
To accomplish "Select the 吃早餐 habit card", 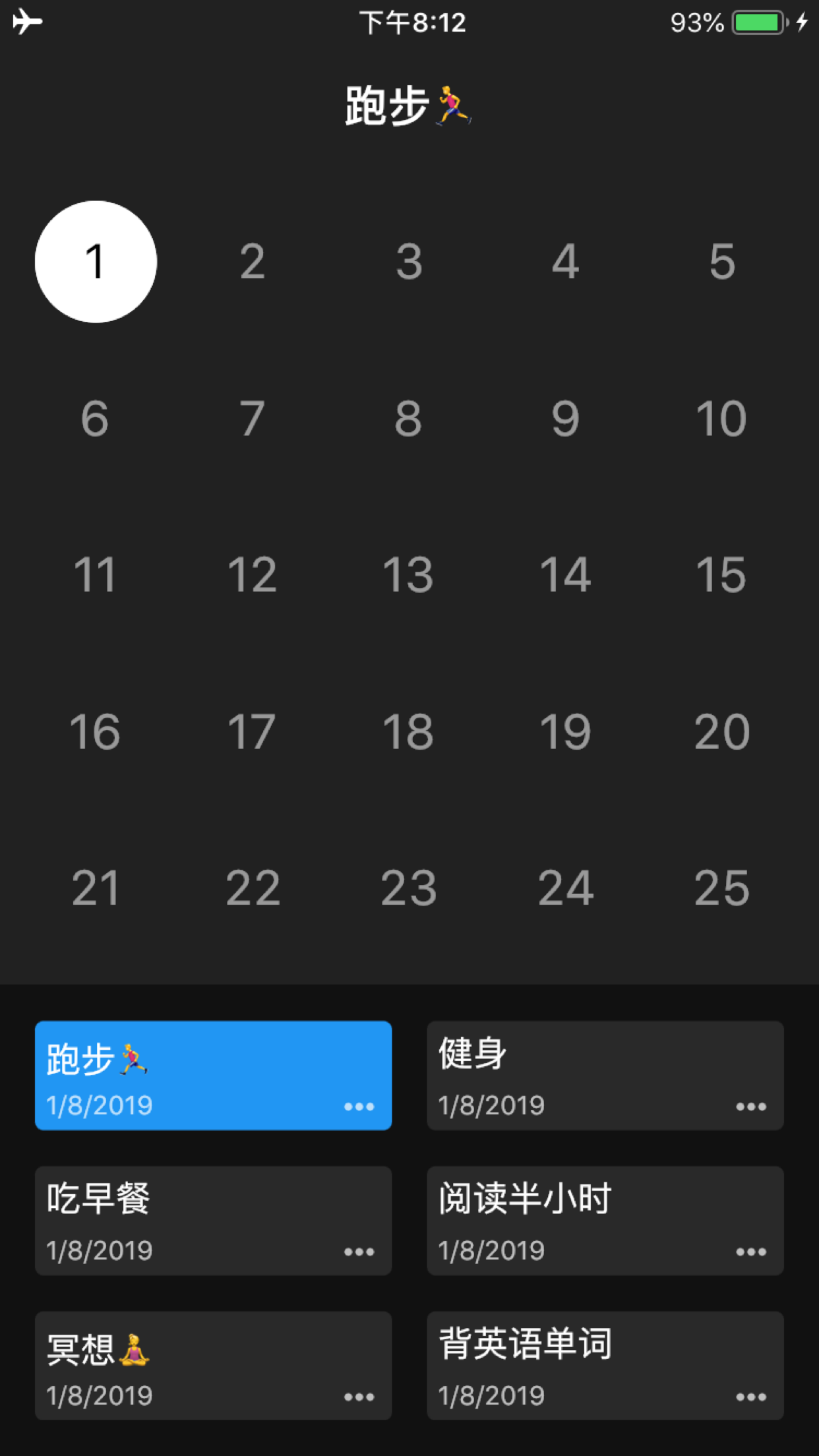I will pos(213,1221).
